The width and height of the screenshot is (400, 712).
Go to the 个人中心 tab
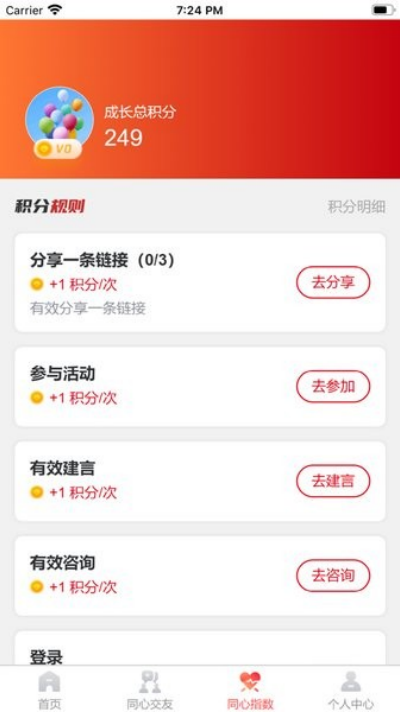tap(351, 690)
